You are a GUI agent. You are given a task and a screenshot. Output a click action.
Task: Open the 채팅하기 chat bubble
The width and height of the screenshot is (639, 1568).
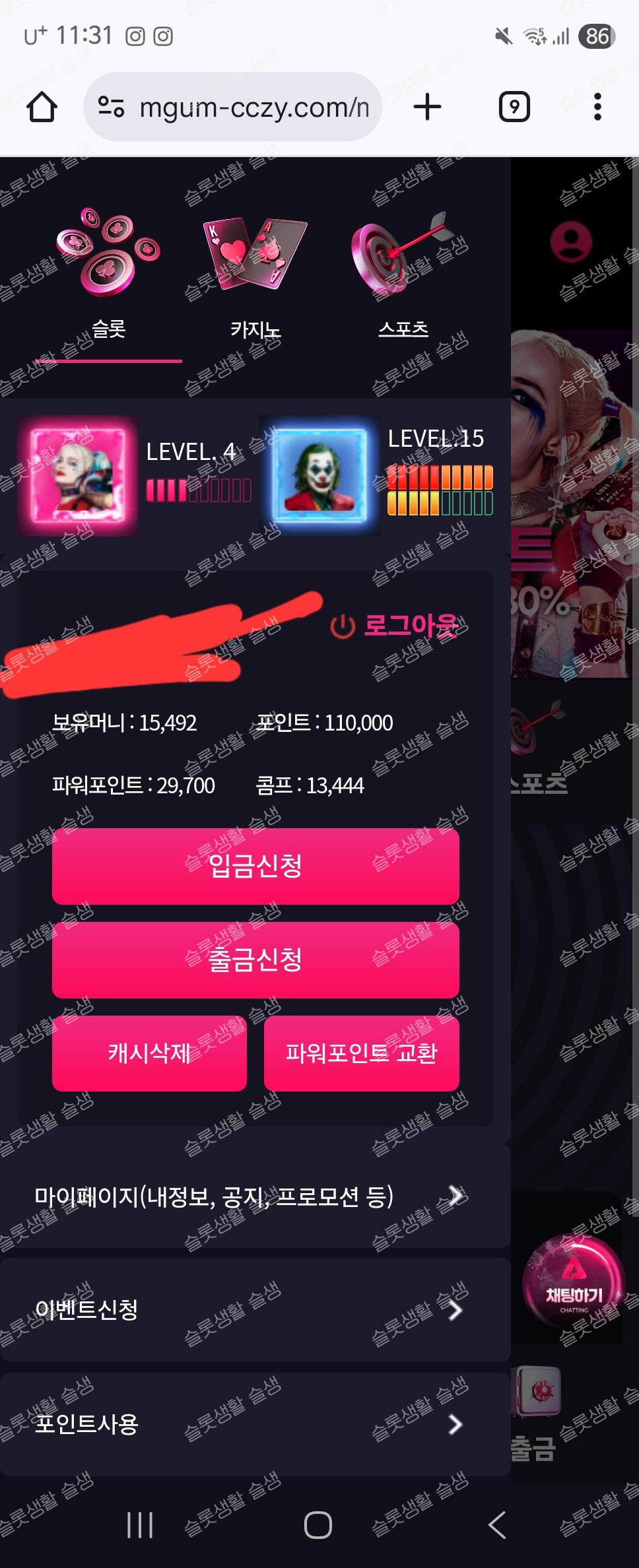click(x=573, y=1282)
